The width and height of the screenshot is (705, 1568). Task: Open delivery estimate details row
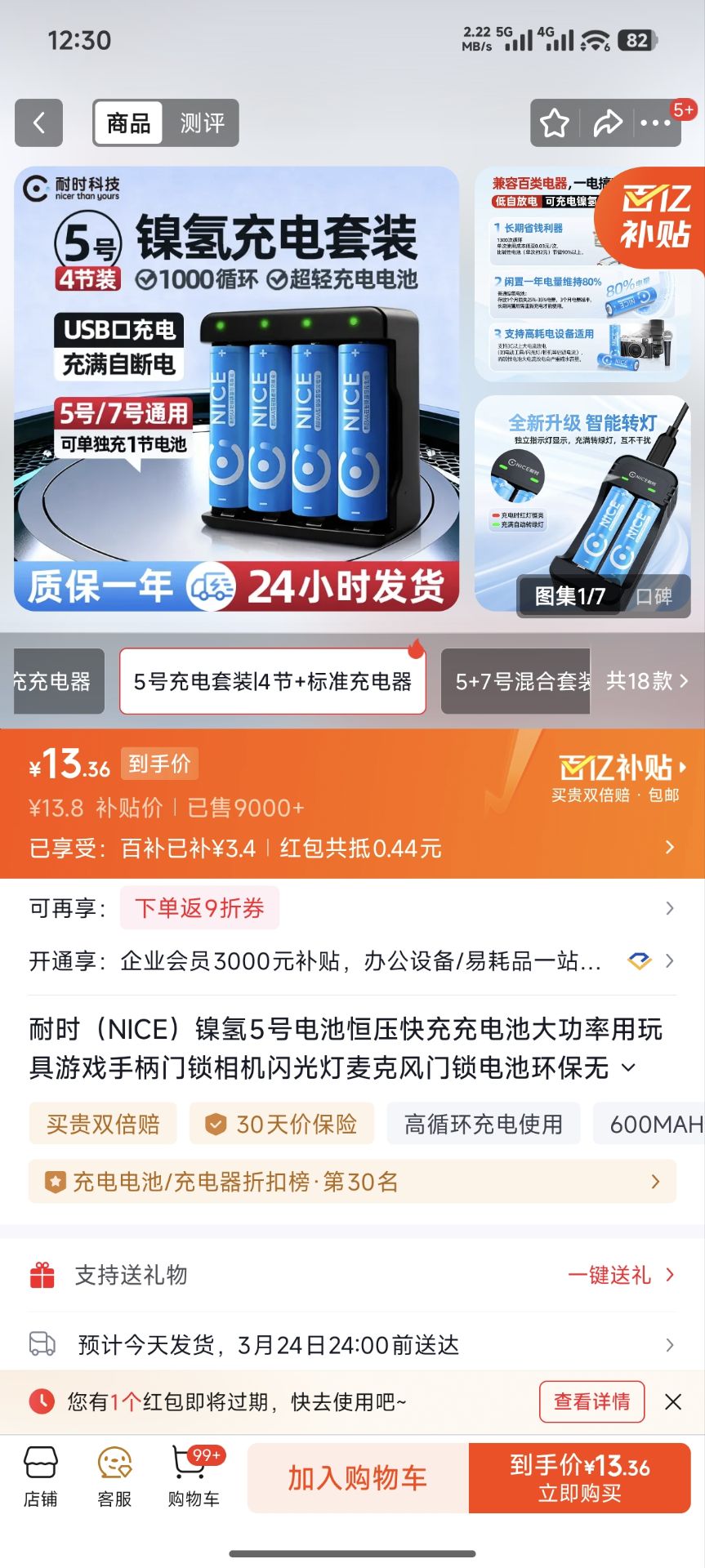[x=352, y=1345]
